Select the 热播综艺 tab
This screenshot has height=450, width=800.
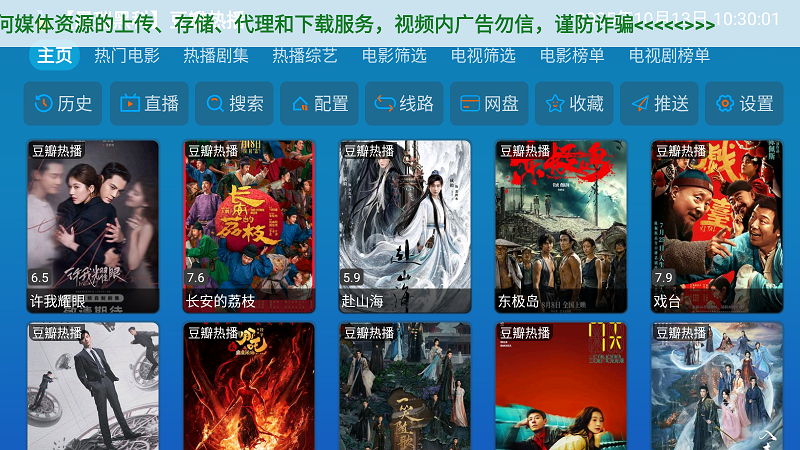click(305, 56)
